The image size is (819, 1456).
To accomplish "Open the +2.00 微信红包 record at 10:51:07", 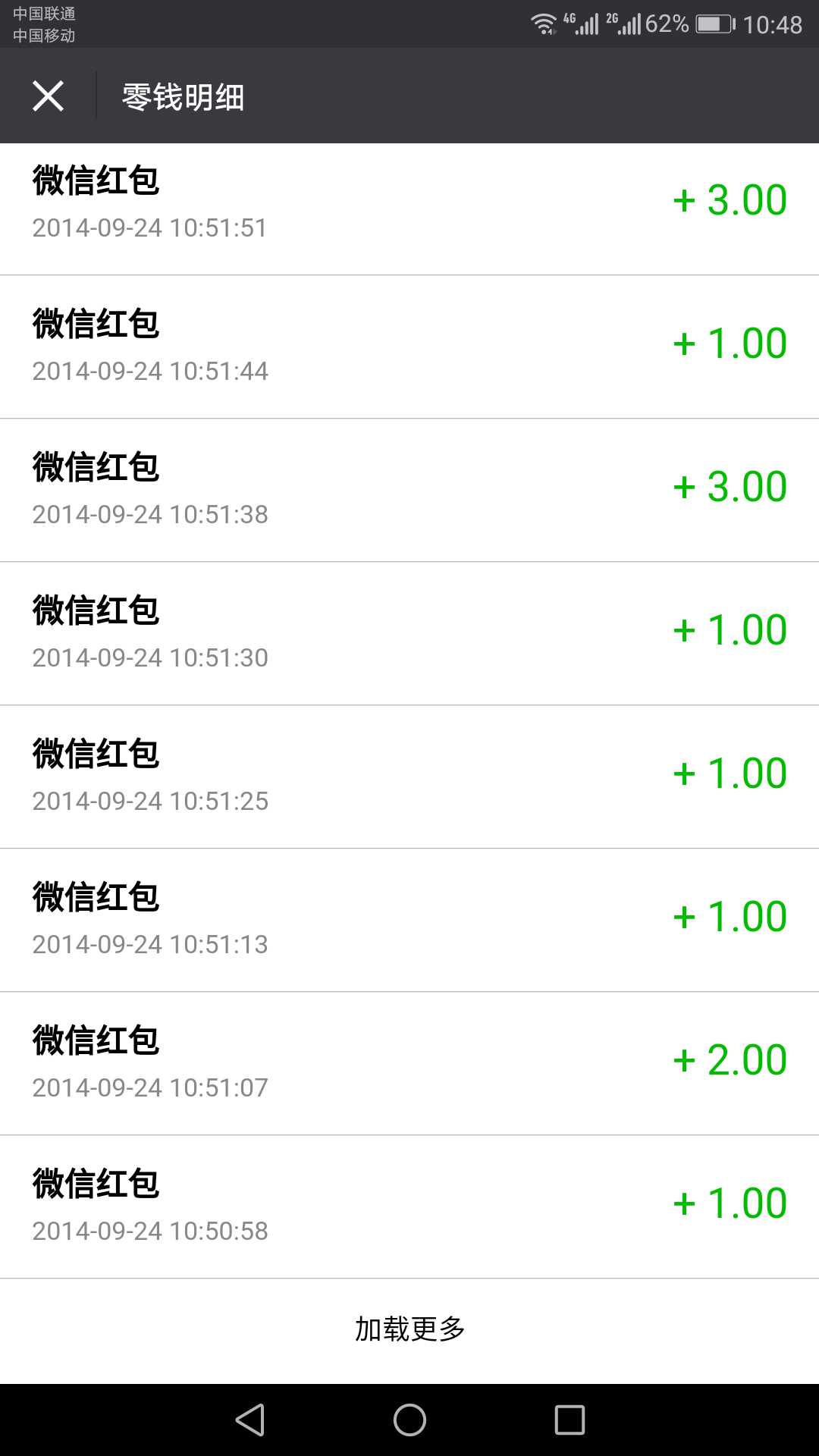I will (409, 1063).
